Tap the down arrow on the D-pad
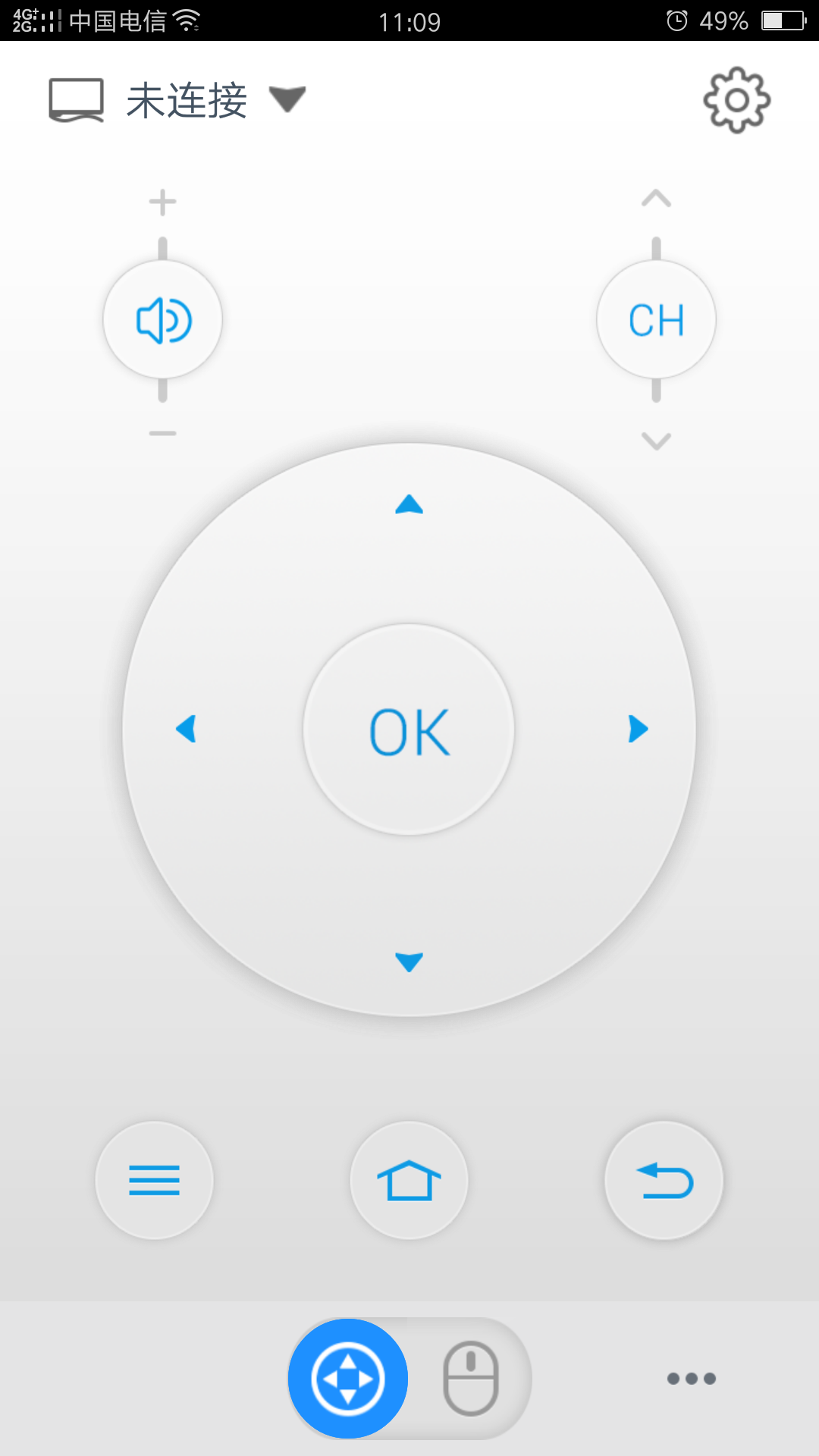The image size is (819, 1456). [409, 962]
